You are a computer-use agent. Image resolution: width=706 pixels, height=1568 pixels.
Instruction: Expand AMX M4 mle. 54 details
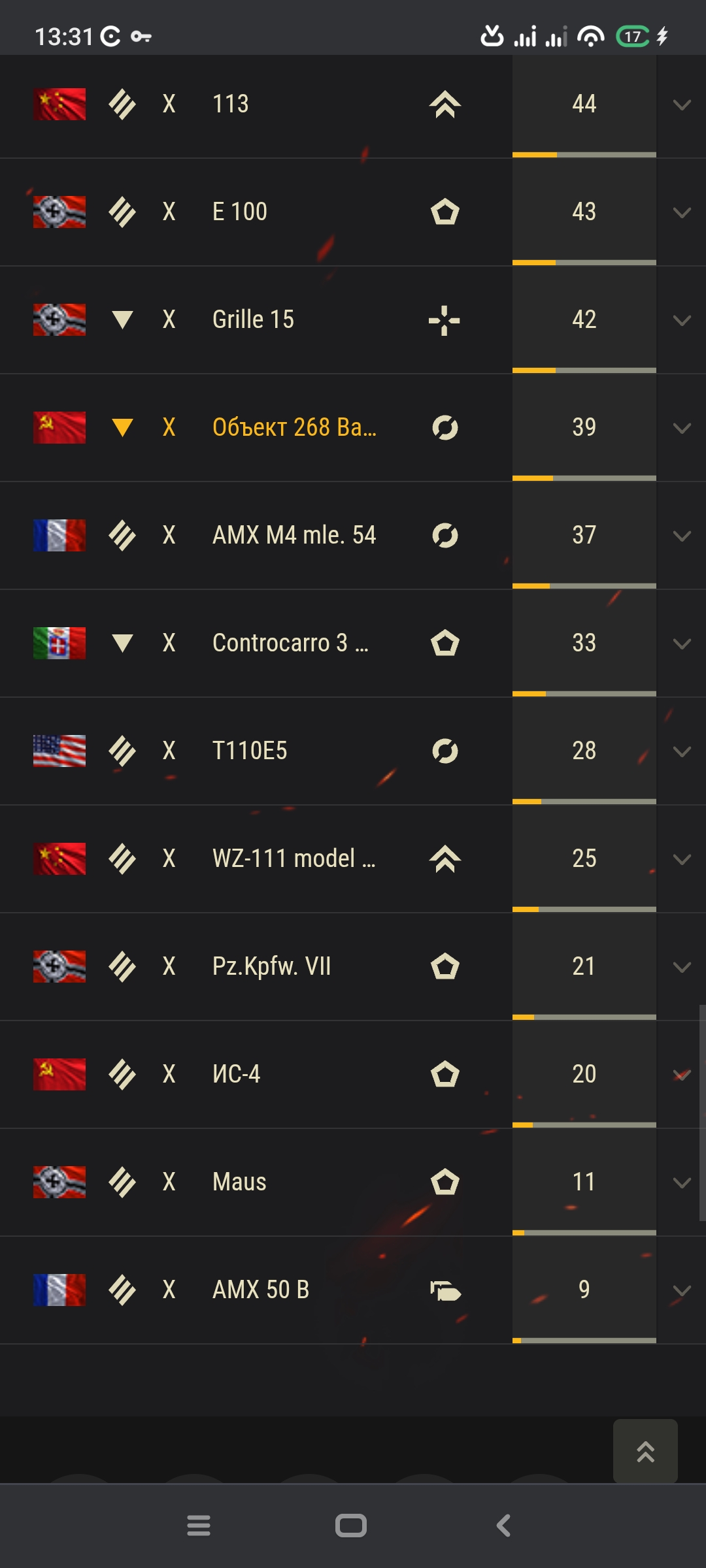tap(682, 536)
